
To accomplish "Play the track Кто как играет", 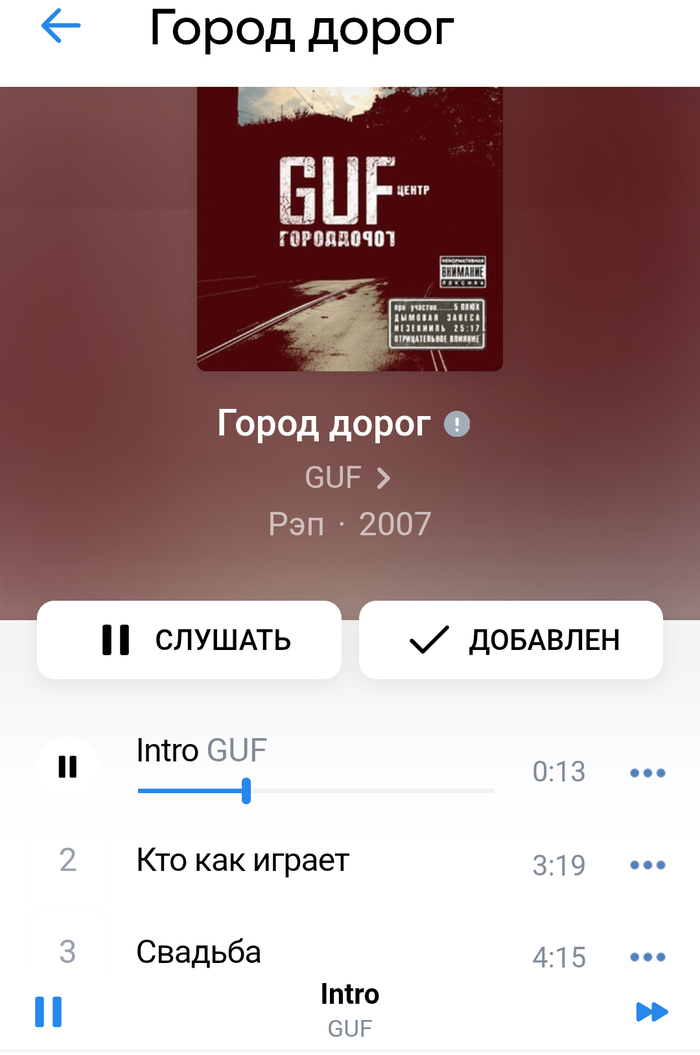I will tap(243, 860).
